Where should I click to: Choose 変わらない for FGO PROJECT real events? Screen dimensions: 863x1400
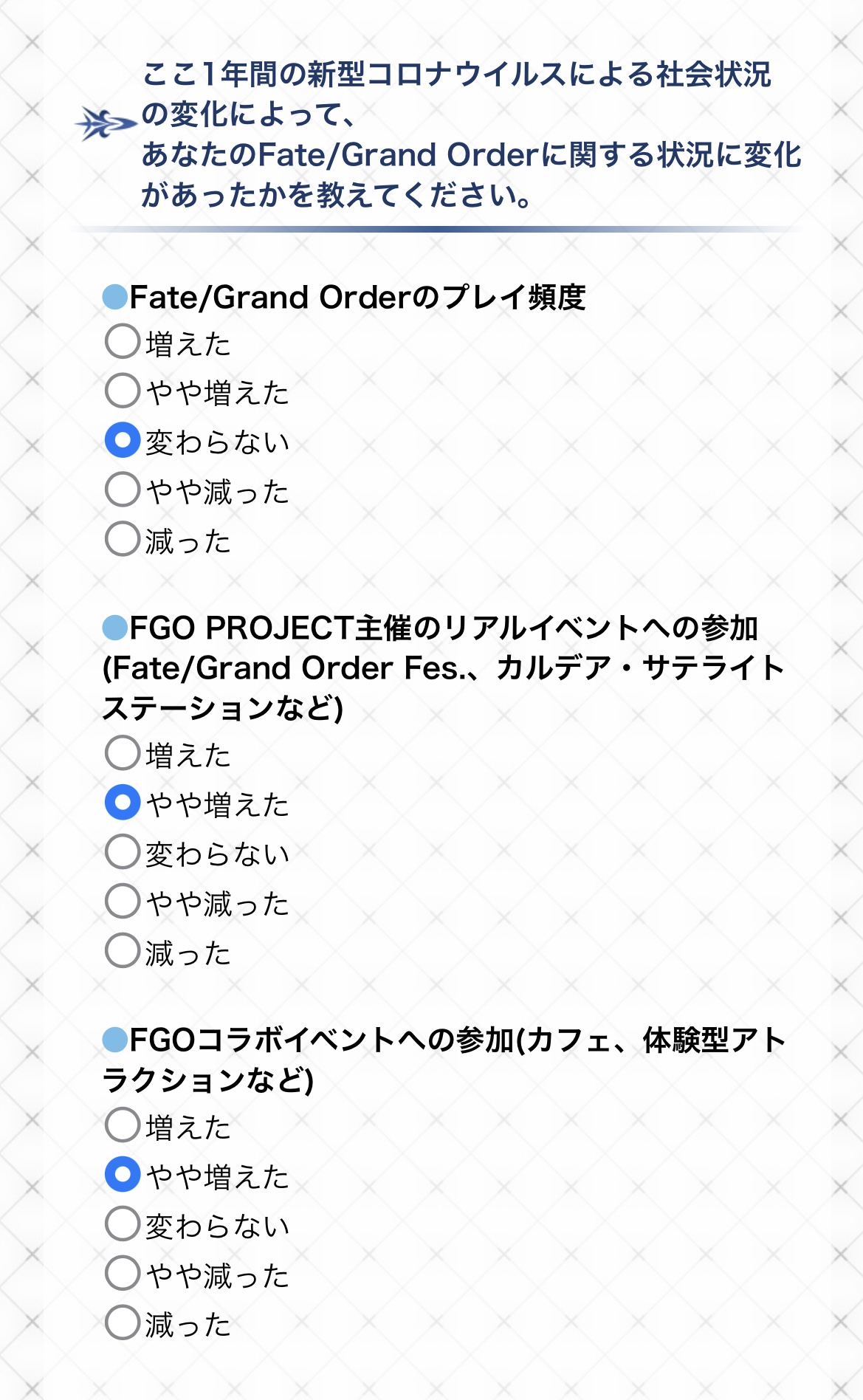coord(123,852)
